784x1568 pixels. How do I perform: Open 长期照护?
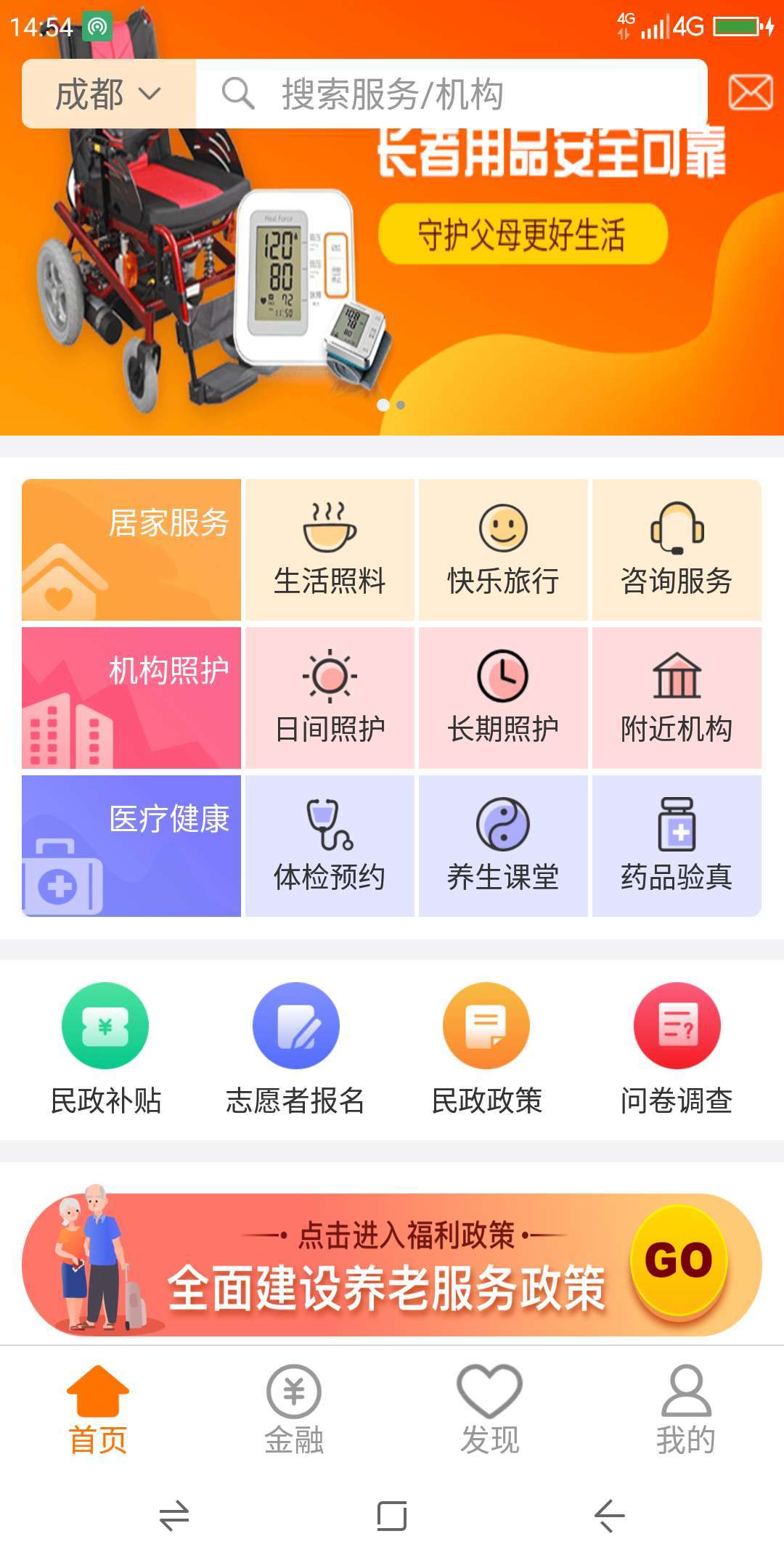502,698
